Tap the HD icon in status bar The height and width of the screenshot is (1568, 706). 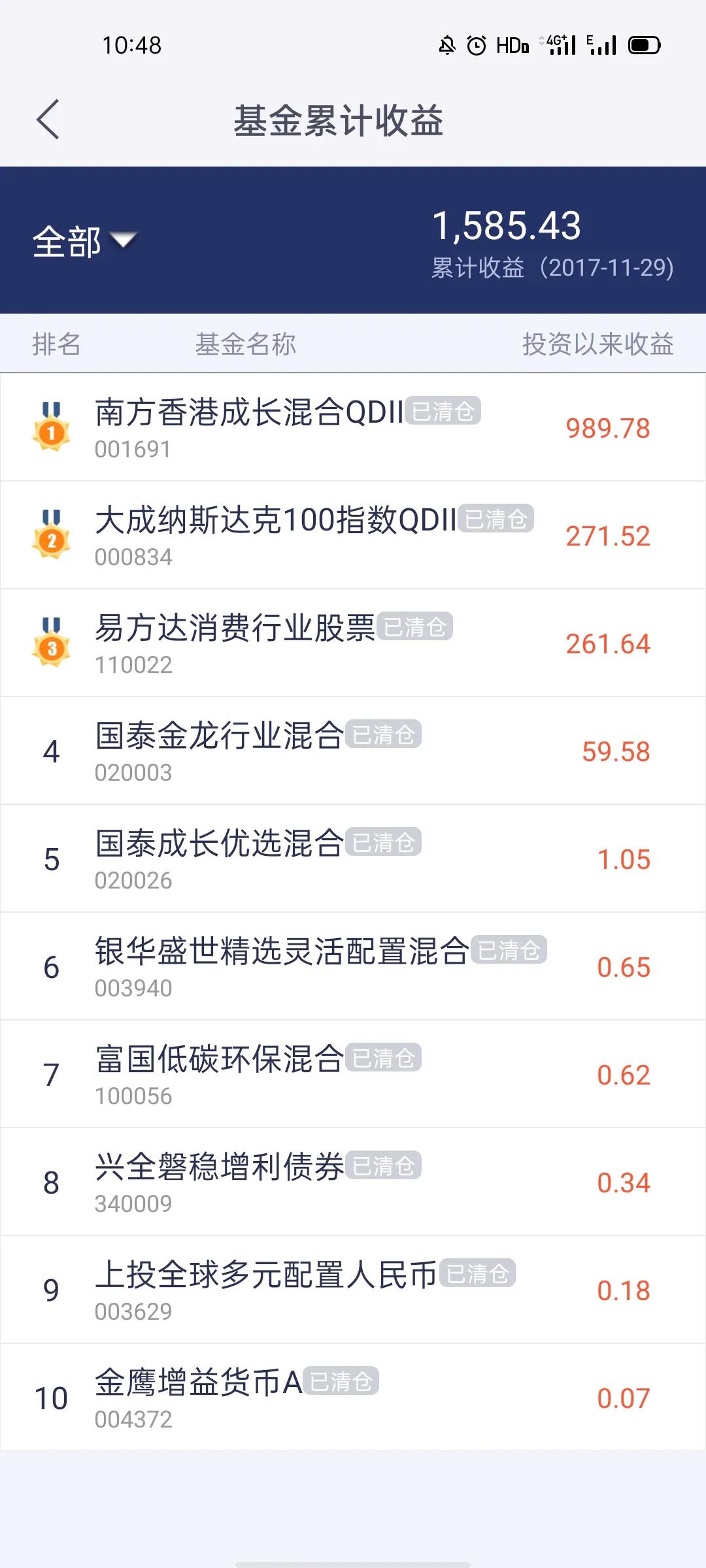point(513,44)
